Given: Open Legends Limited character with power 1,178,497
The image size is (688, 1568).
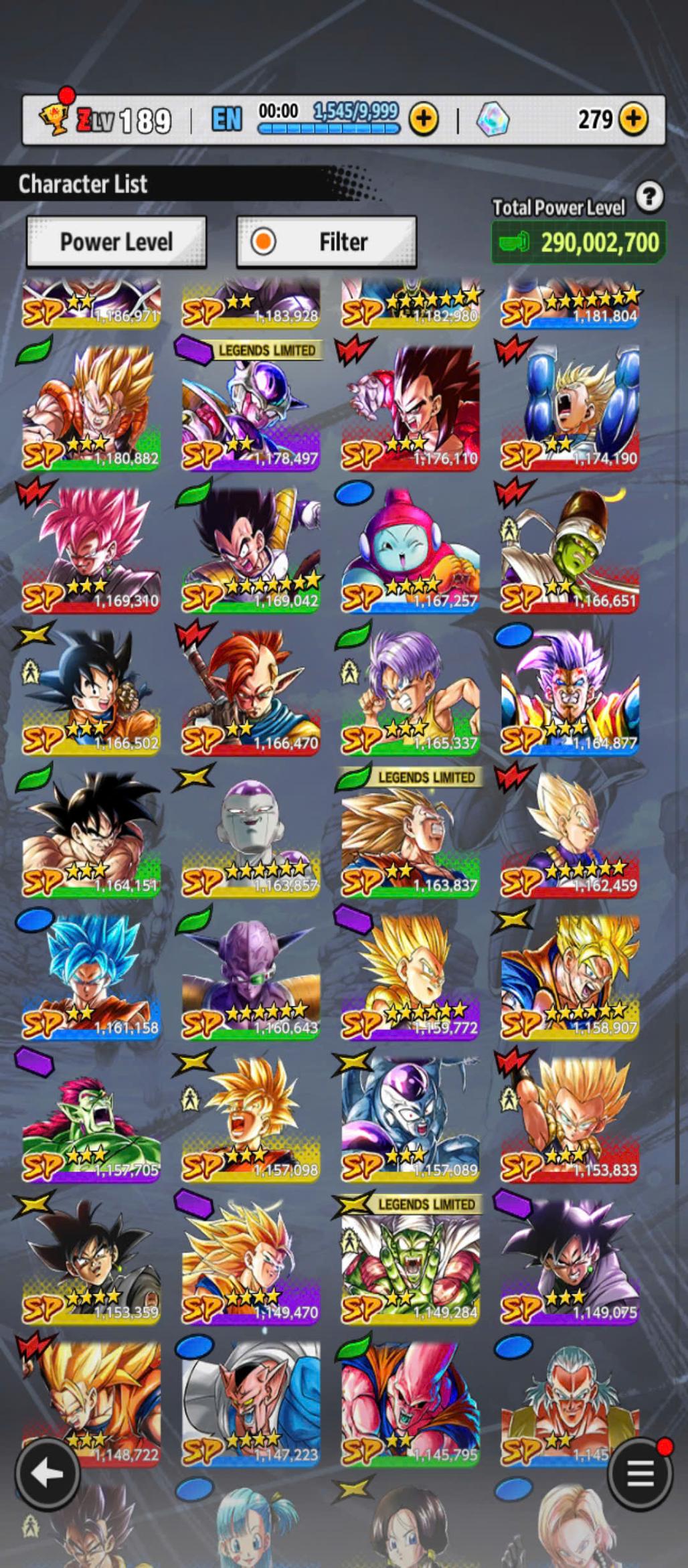Looking at the screenshot, I should pos(250,407).
